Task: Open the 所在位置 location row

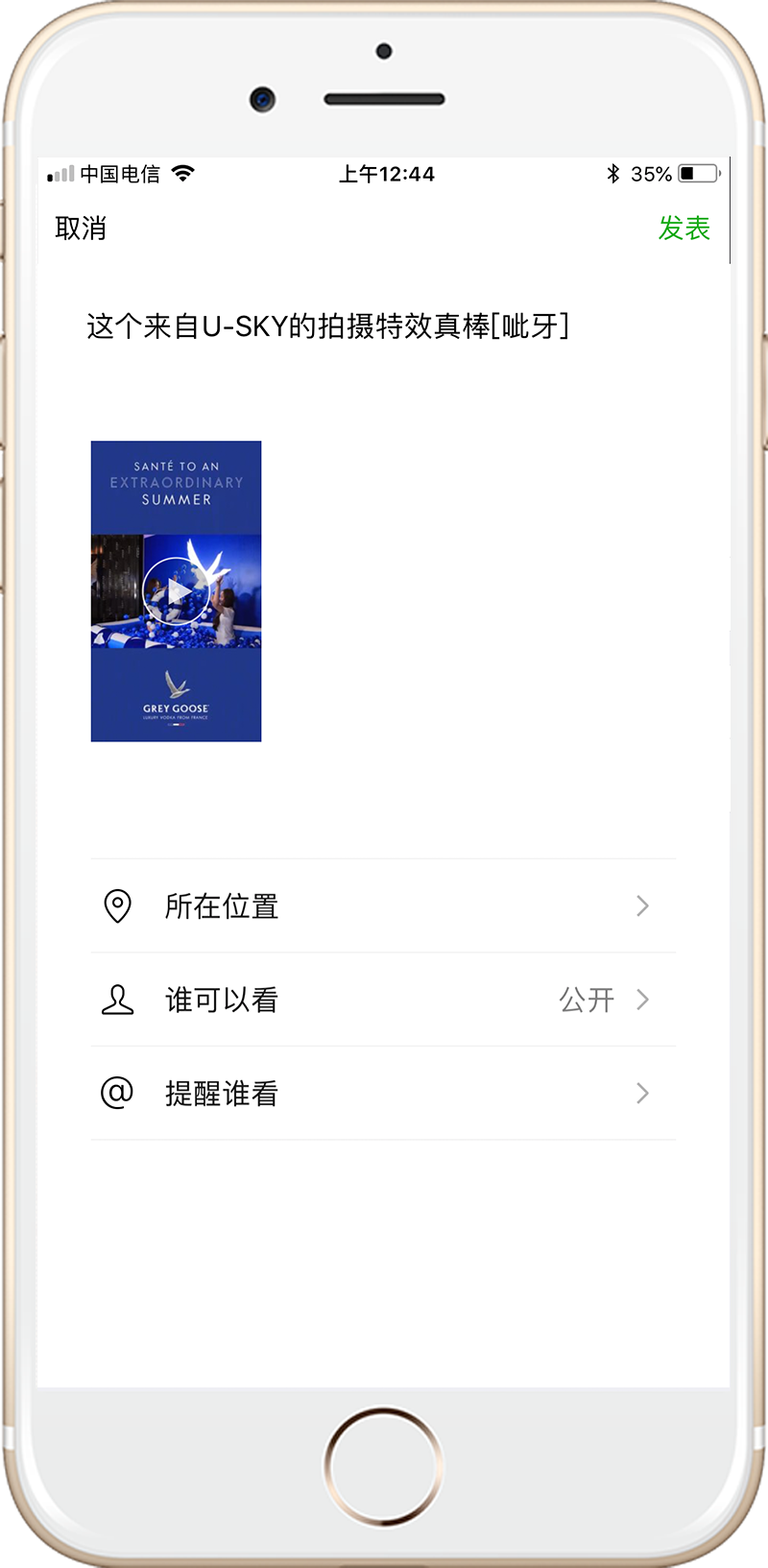Action: tap(383, 906)
